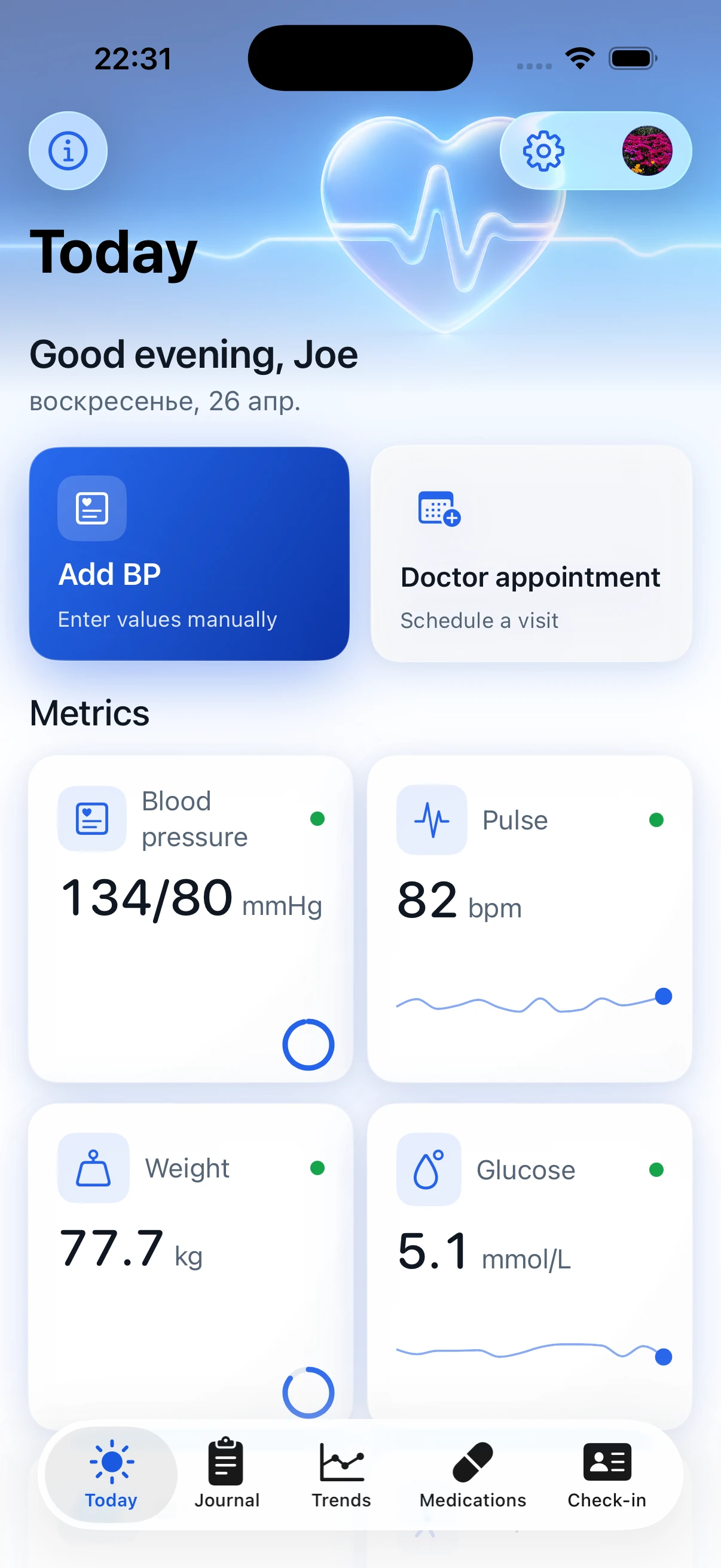Open the profile picture avatar

tap(647, 151)
